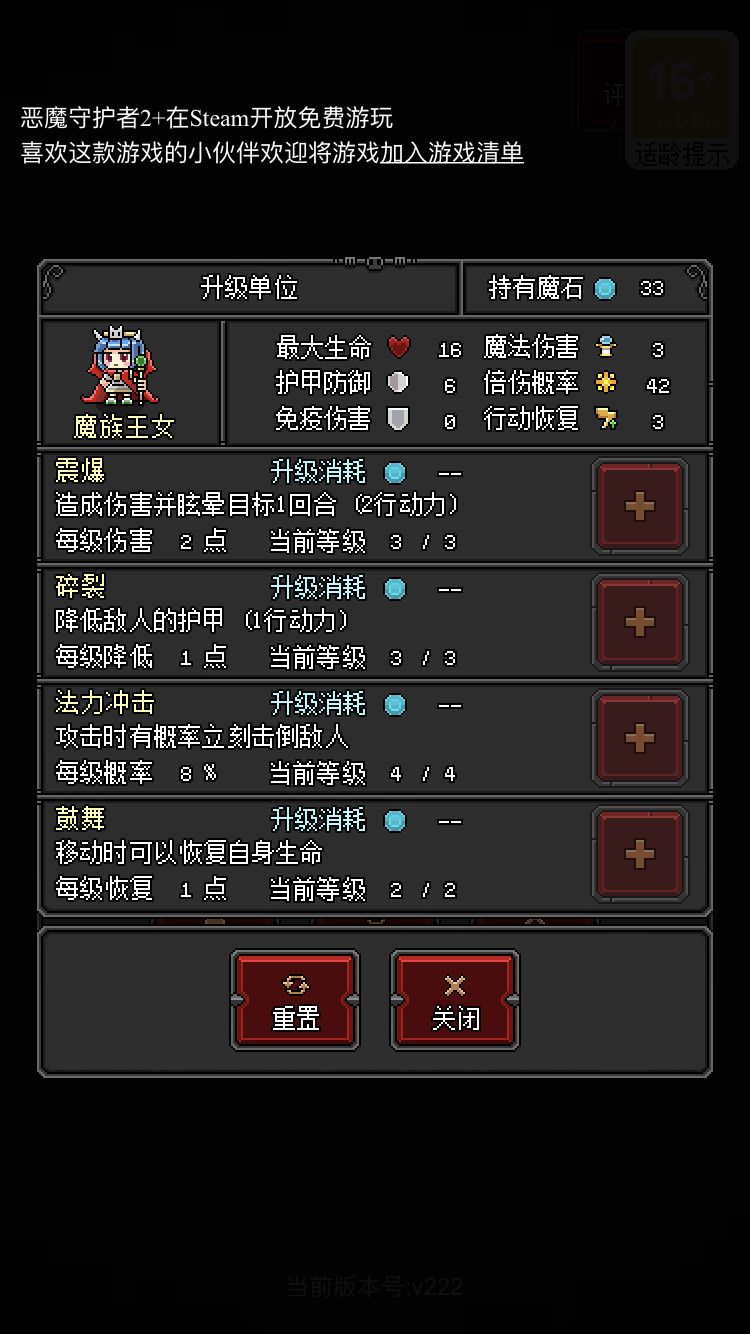The height and width of the screenshot is (1334, 750).
Task: Select the 升级单位 header panel
Action: 248,288
